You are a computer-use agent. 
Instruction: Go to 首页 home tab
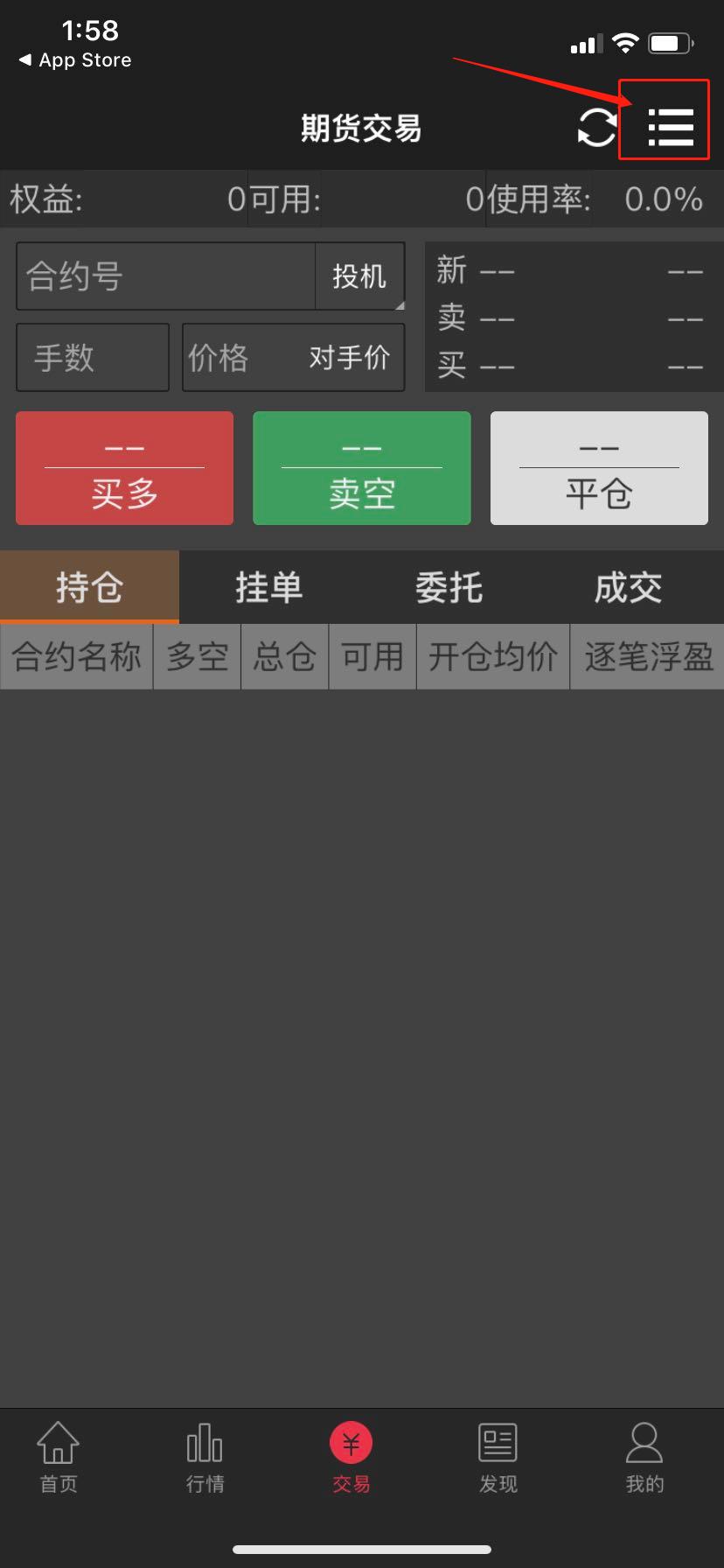point(59,1457)
